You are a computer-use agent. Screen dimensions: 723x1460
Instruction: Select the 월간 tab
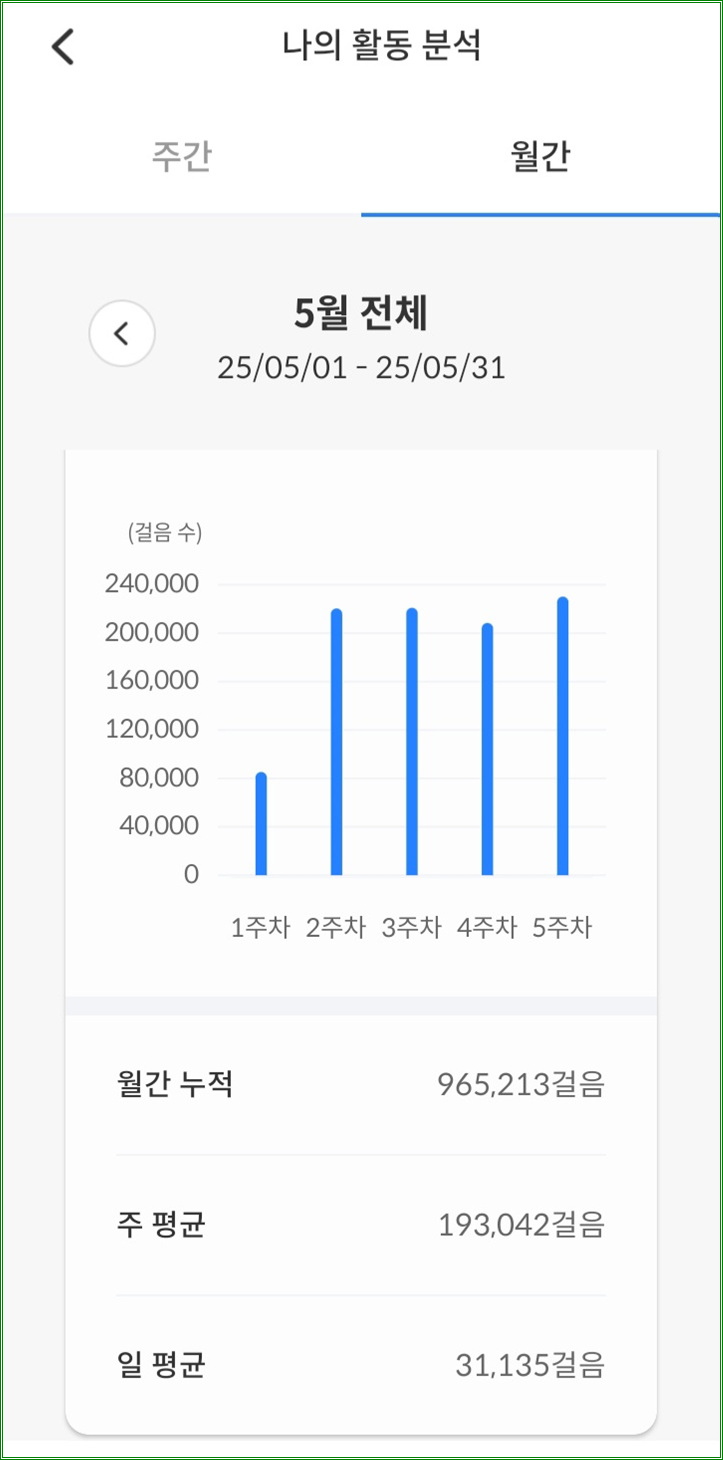[x=540, y=157]
